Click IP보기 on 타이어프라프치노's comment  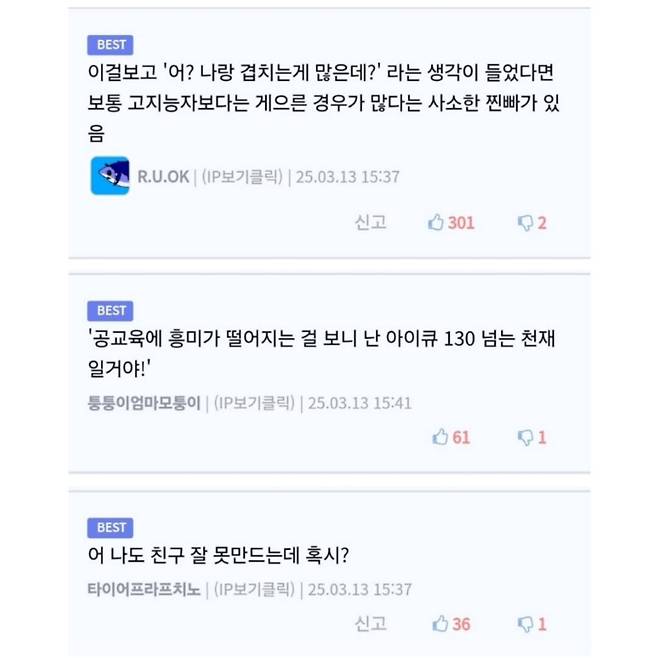pyautogui.click(x=254, y=589)
